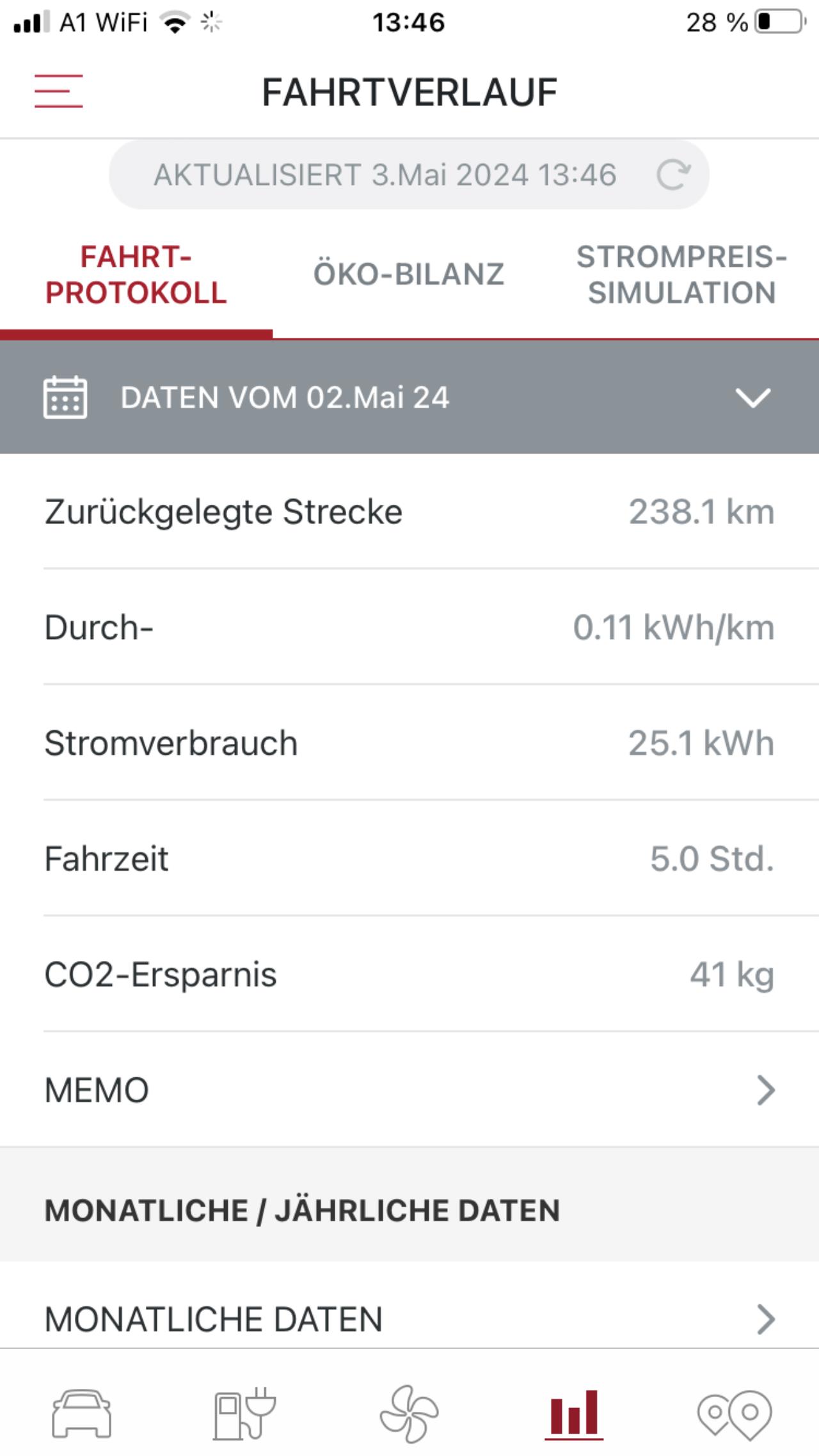Refresh the updated data timestamp
The width and height of the screenshot is (819, 1456).
point(673,175)
